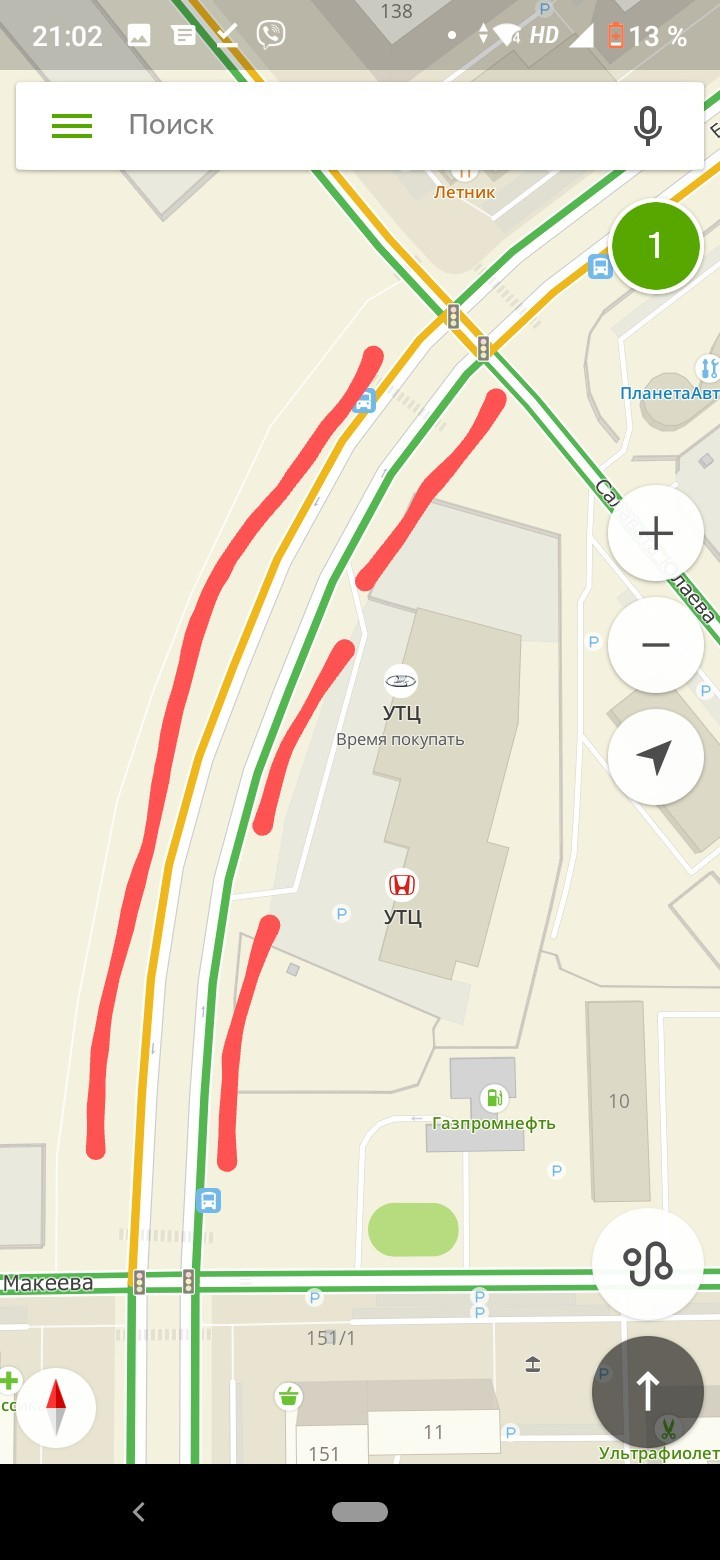Viewport: 720px width, 1560px height.
Task: Open the green traffic score indicator
Action: pos(655,246)
